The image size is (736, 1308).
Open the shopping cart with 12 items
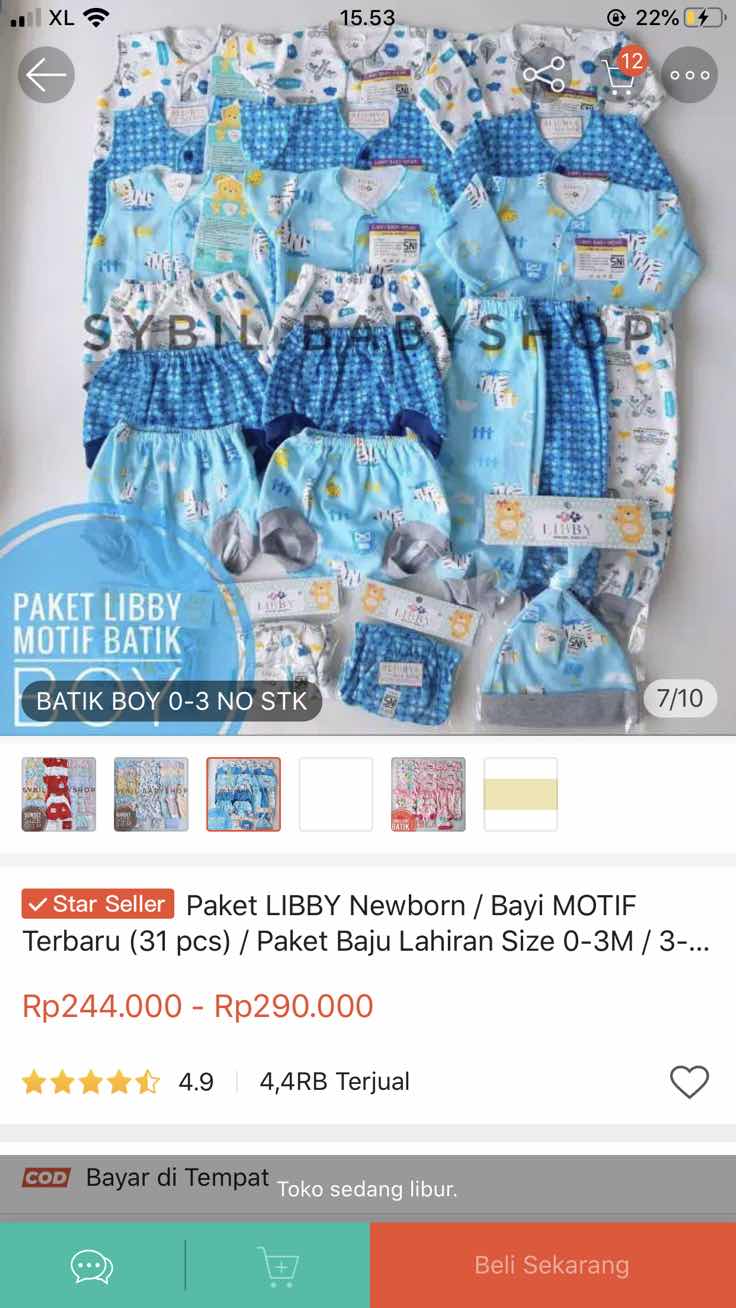(620, 75)
